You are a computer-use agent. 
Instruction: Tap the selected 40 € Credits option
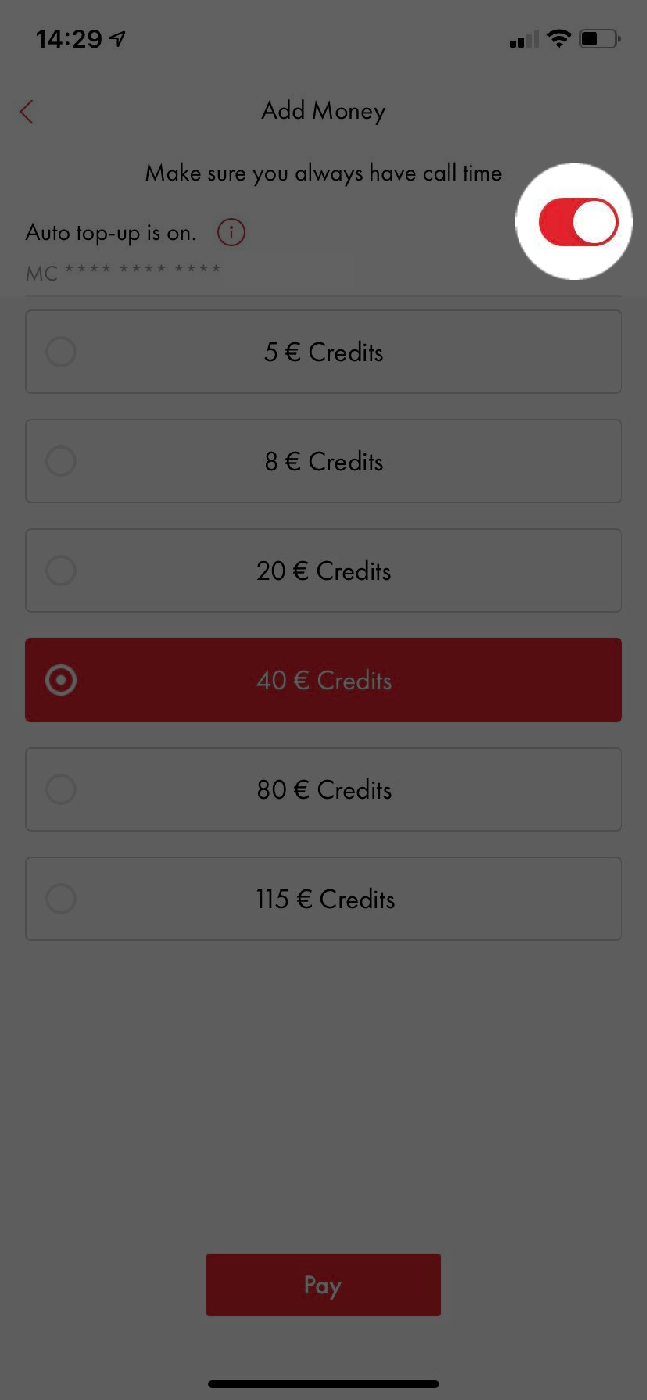pyautogui.click(x=323, y=680)
